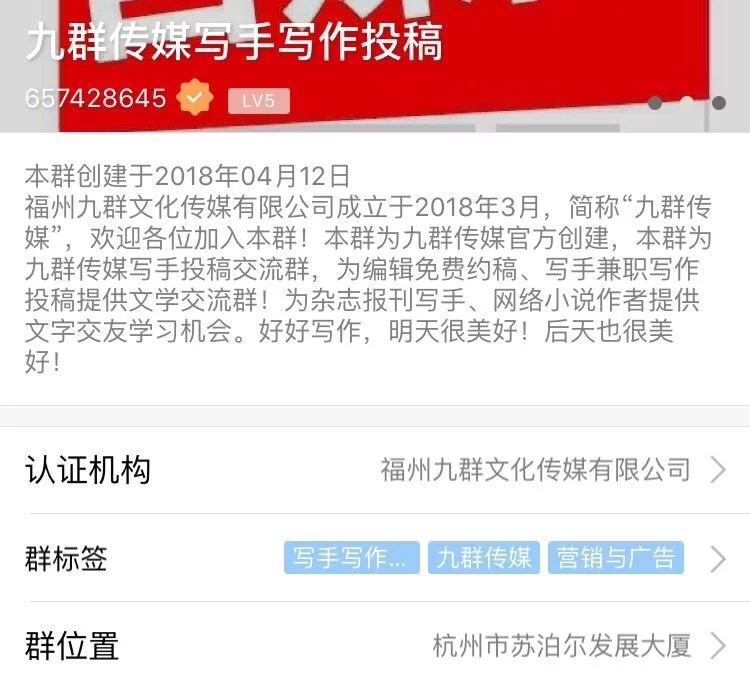Open the 认证机构 row

(x=375, y=469)
